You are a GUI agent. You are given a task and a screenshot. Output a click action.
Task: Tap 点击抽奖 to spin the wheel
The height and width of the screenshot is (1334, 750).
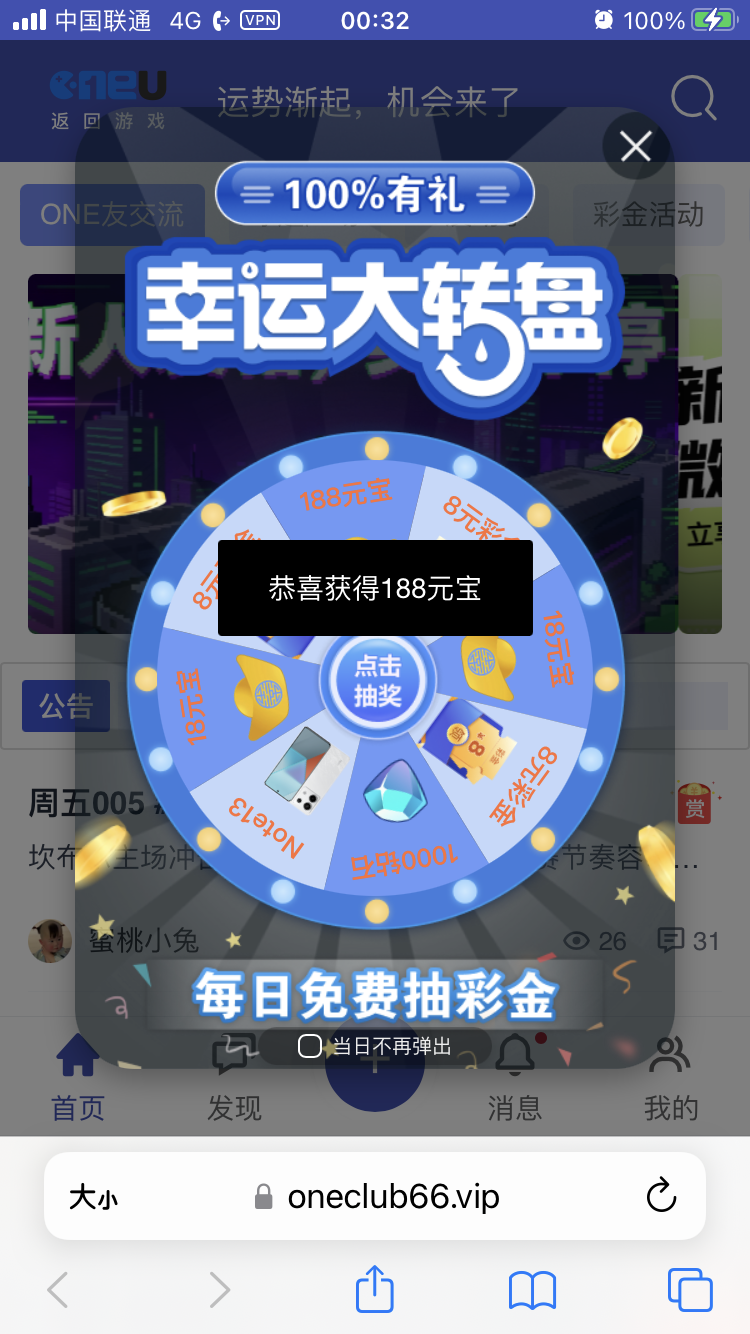(376, 681)
